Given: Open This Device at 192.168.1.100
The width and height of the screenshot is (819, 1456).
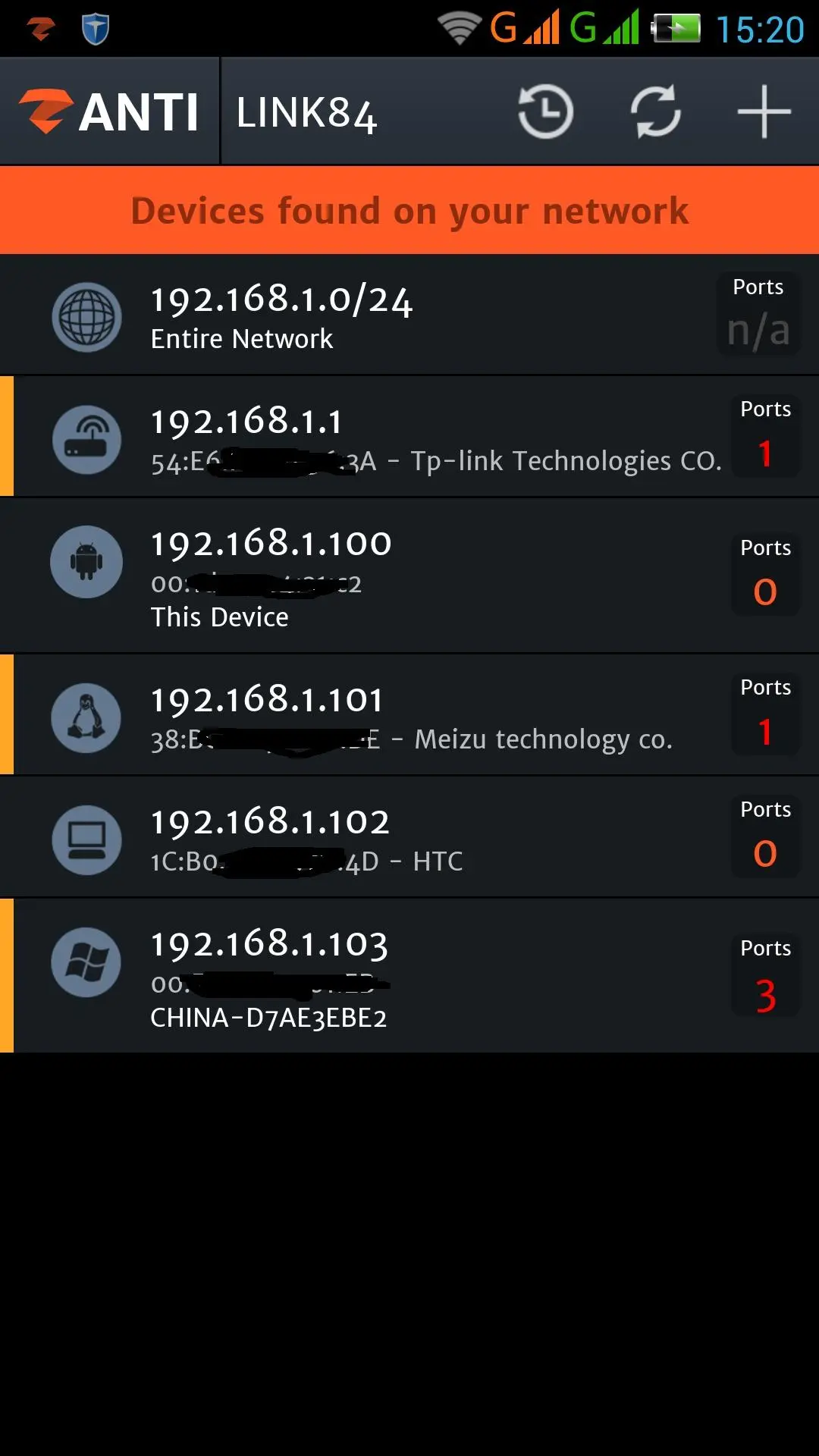Looking at the screenshot, I should (x=409, y=576).
